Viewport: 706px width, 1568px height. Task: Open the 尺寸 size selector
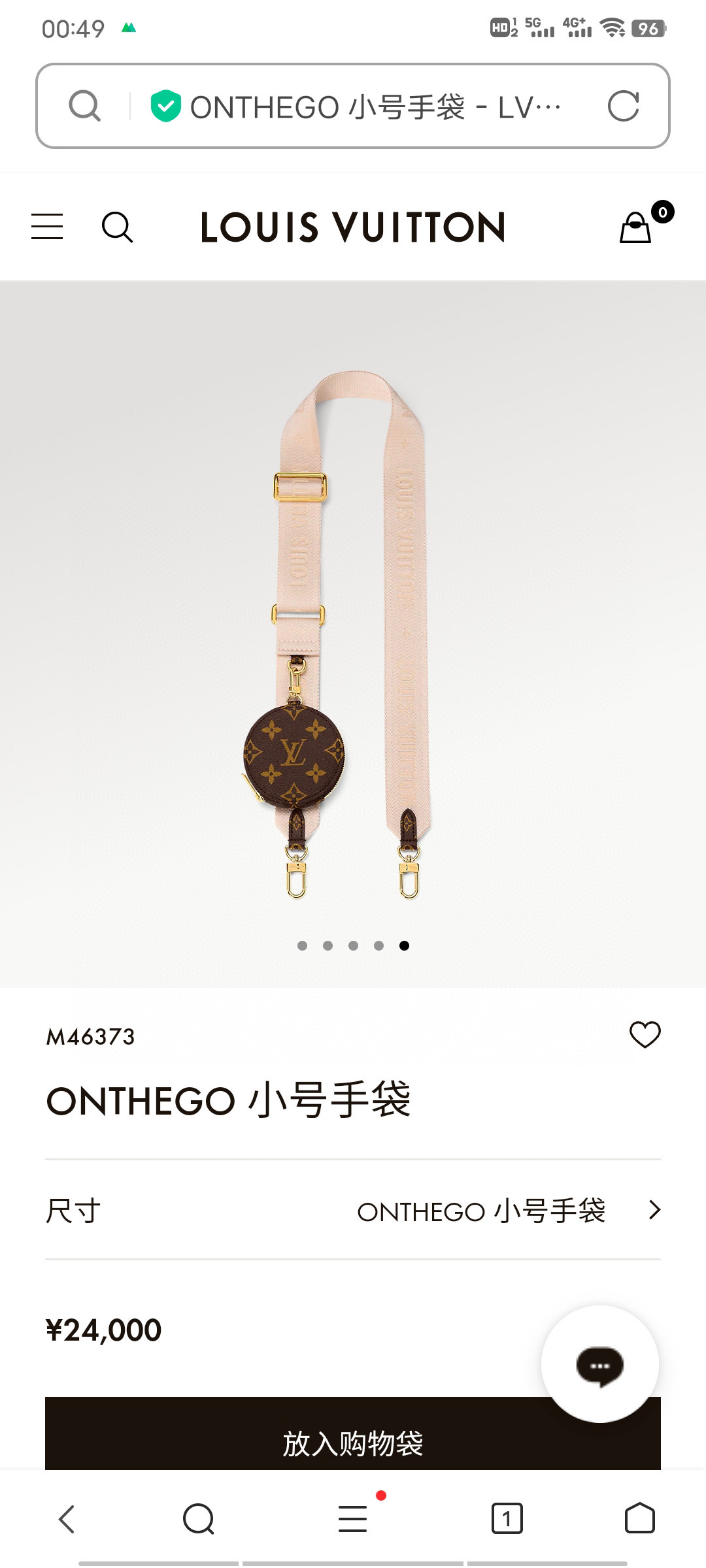point(353,1211)
